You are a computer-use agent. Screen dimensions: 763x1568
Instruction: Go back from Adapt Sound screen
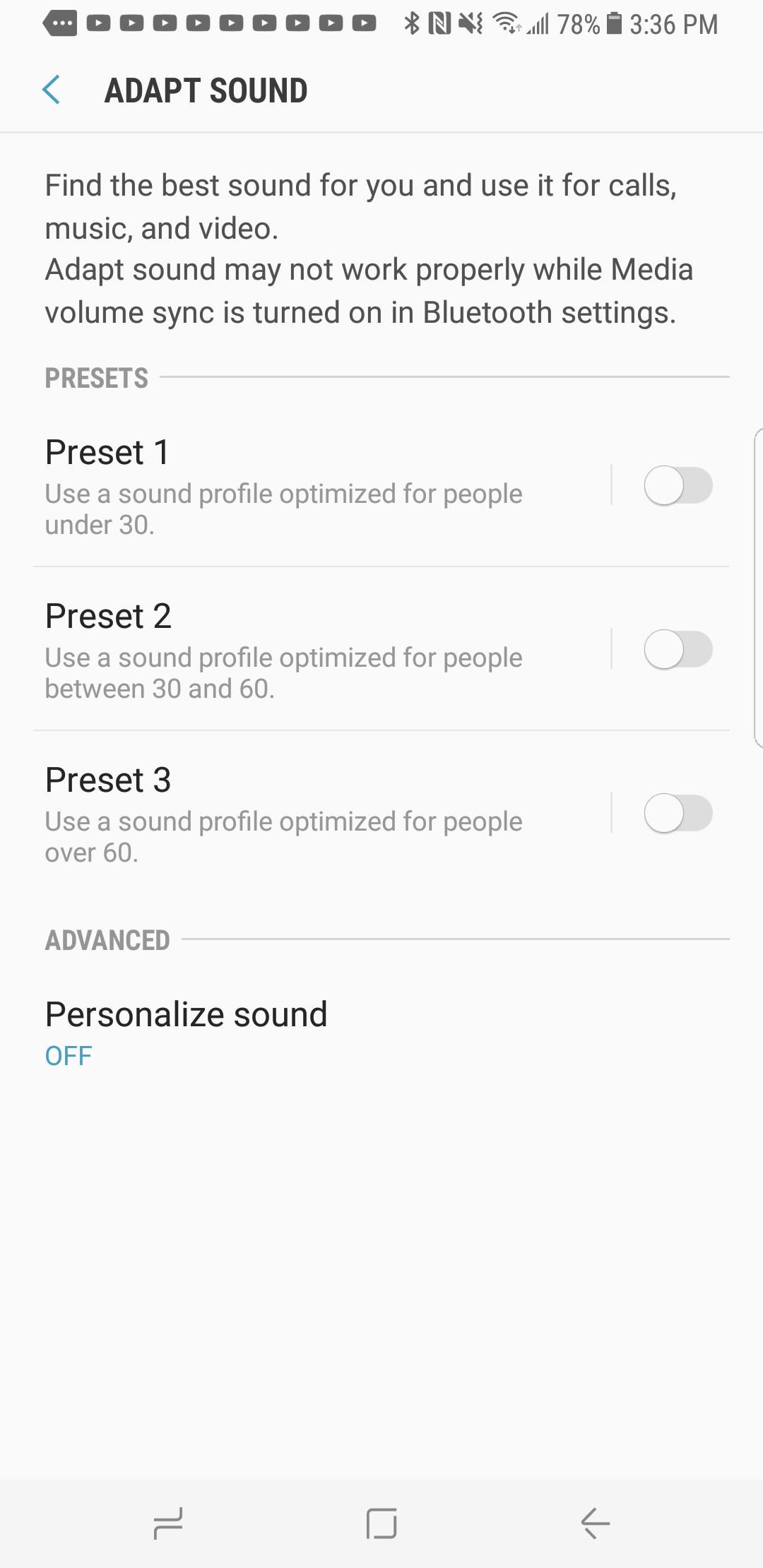click(x=52, y=90)
